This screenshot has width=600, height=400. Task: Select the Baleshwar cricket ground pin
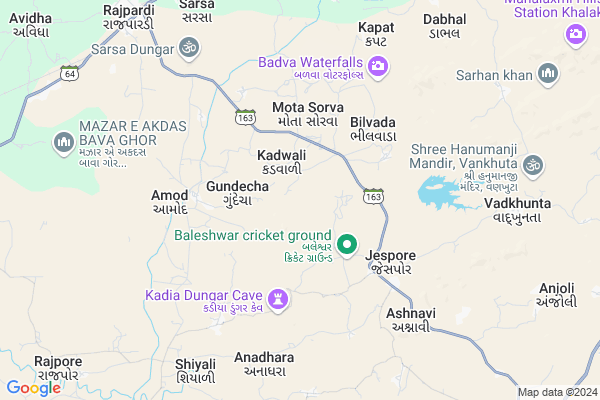[x=347, y=243]
